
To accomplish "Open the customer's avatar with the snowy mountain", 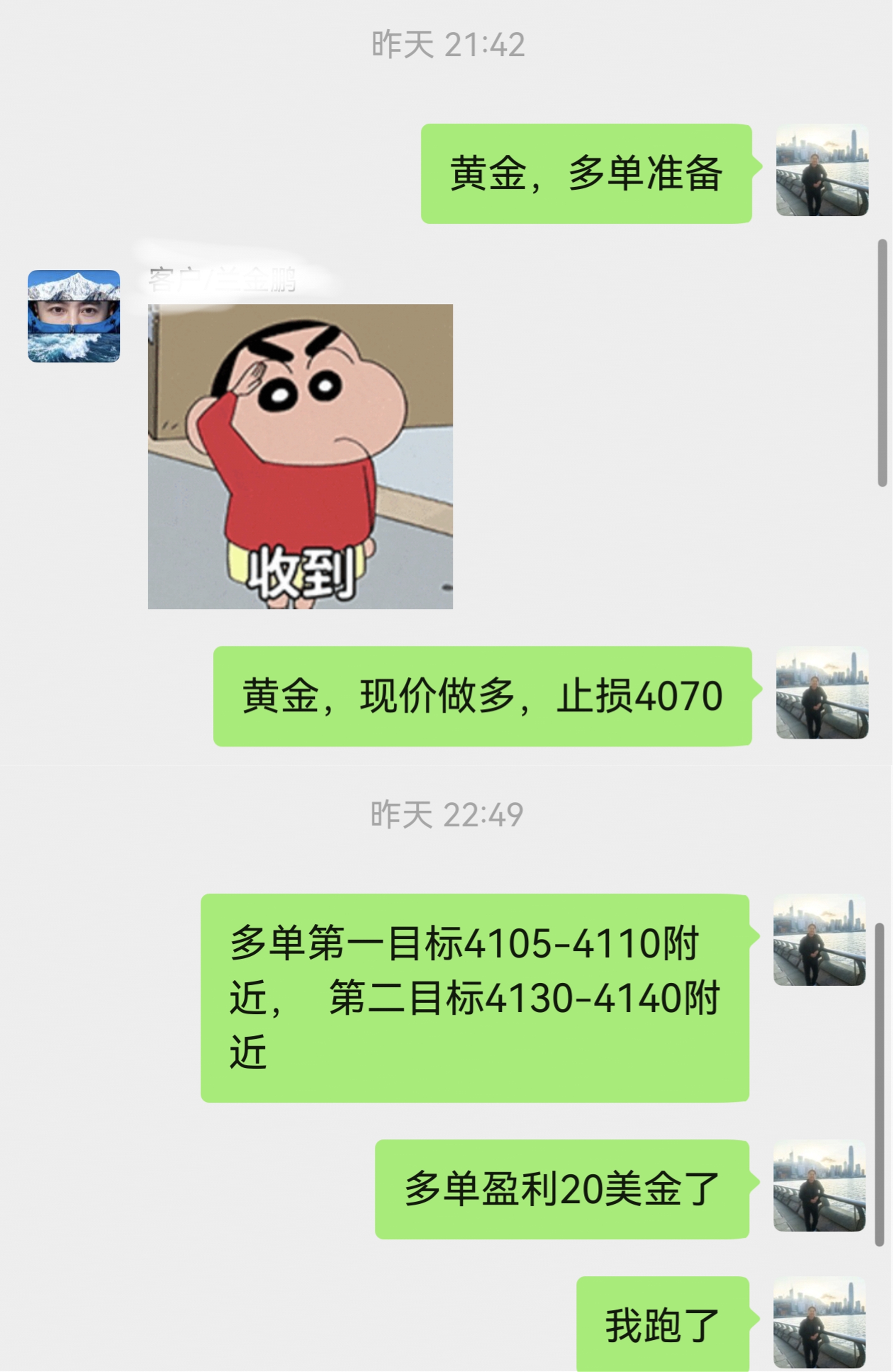I will tap(74, 316).
